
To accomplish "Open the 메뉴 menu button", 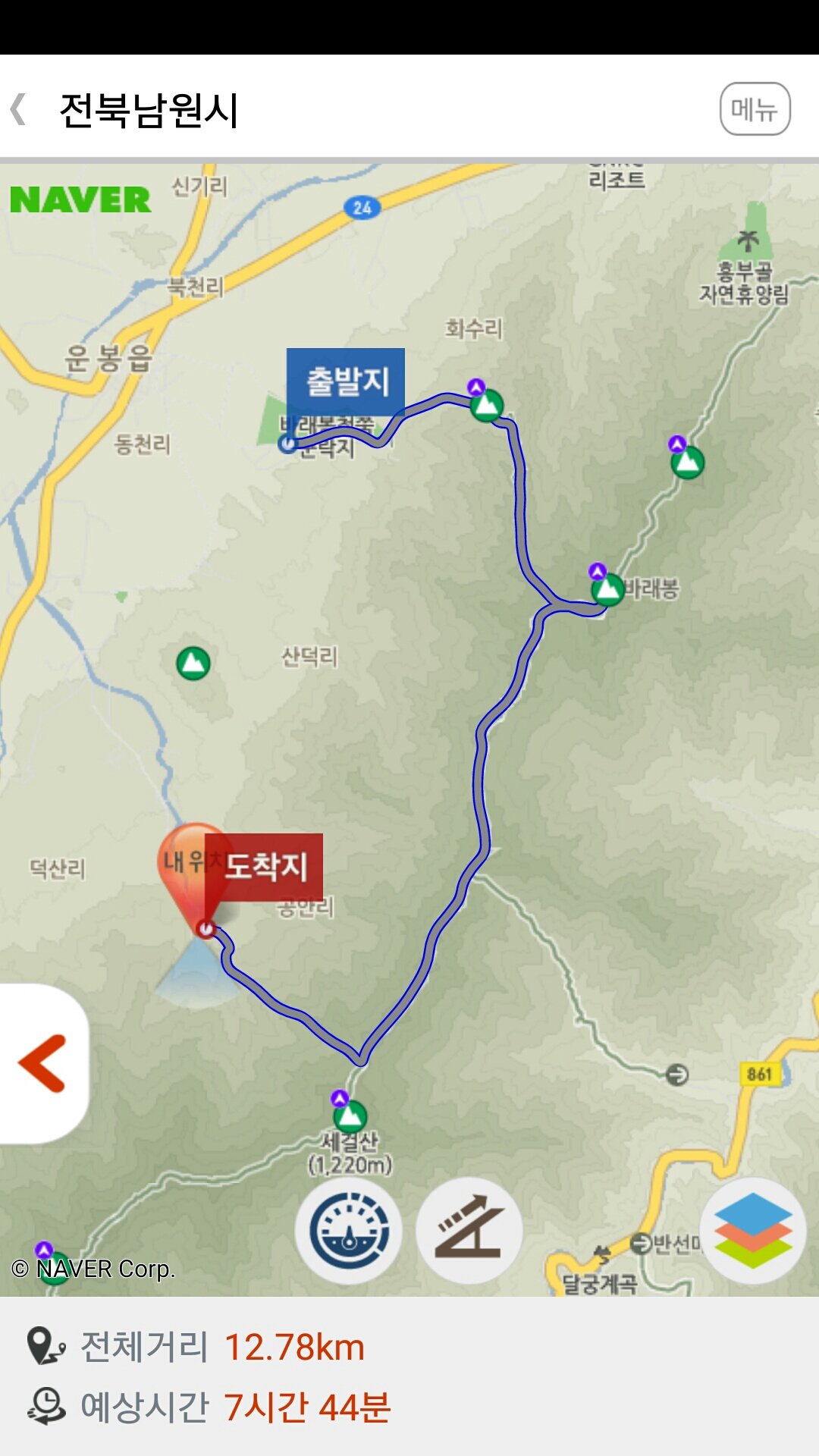I will [755, 109].
